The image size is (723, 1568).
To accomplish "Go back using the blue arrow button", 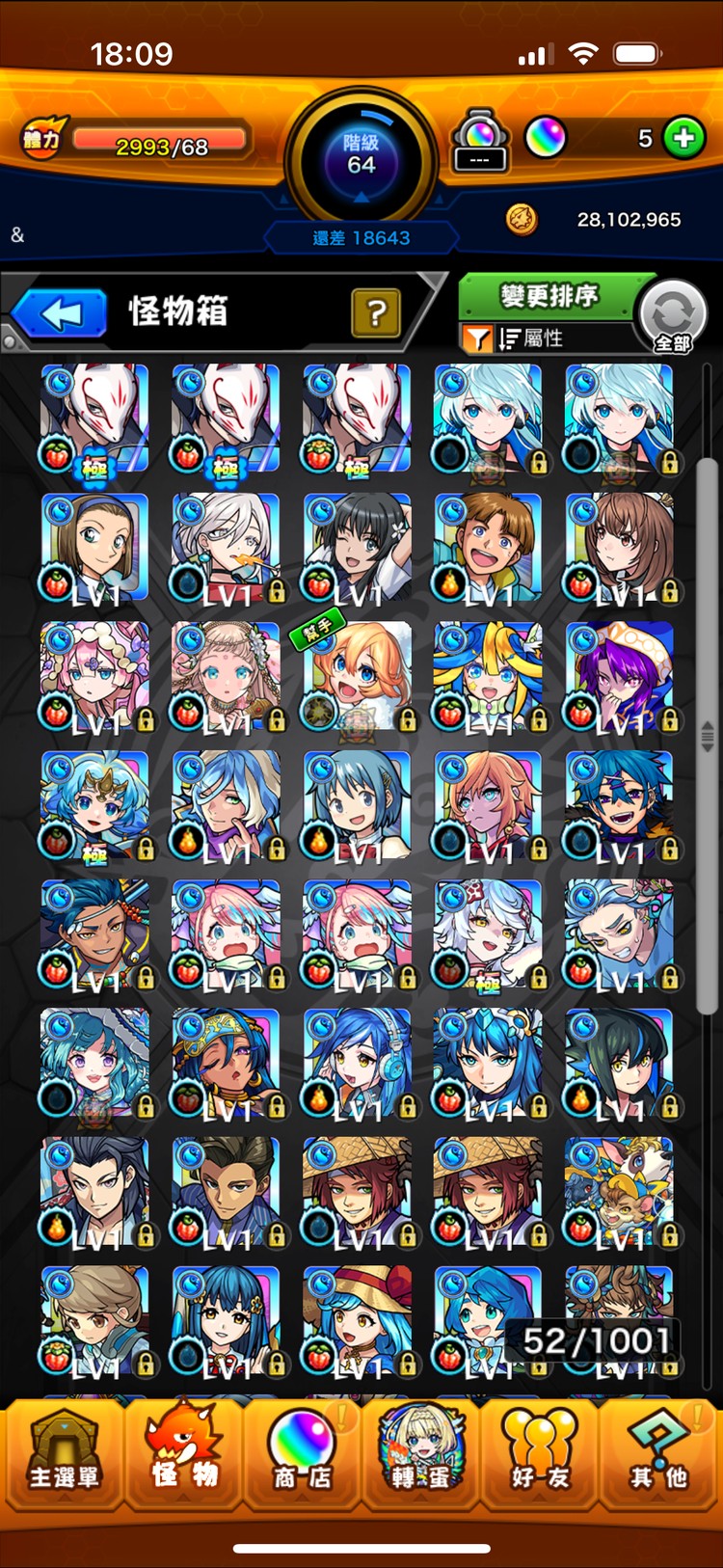I will pyautogui.click(x=61, y=313).
